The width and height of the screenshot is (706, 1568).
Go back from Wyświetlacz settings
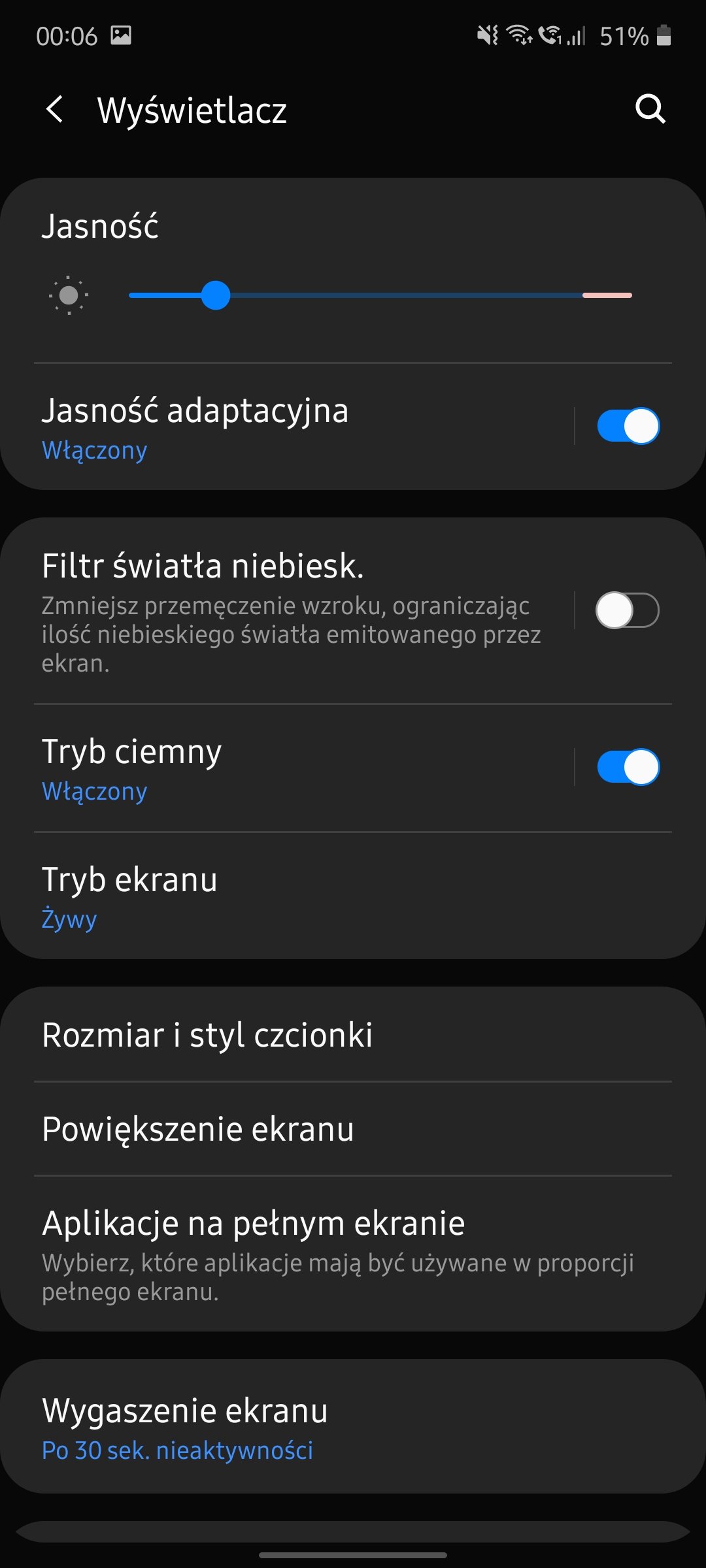point(56,109)
